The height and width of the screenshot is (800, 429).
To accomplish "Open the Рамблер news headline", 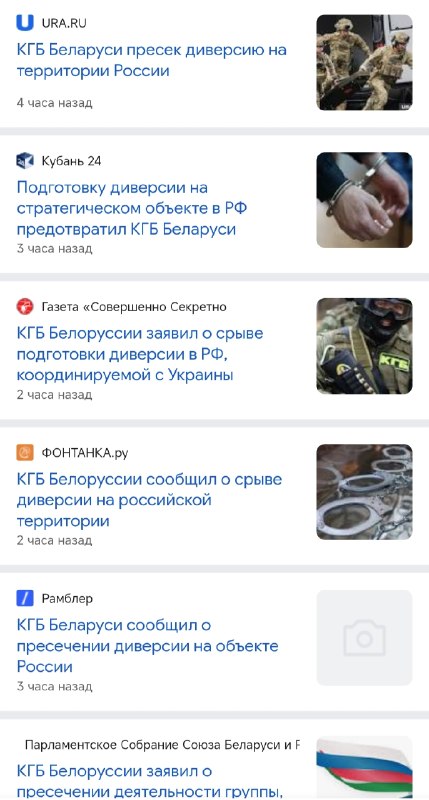I will click(x=147, y=646).
